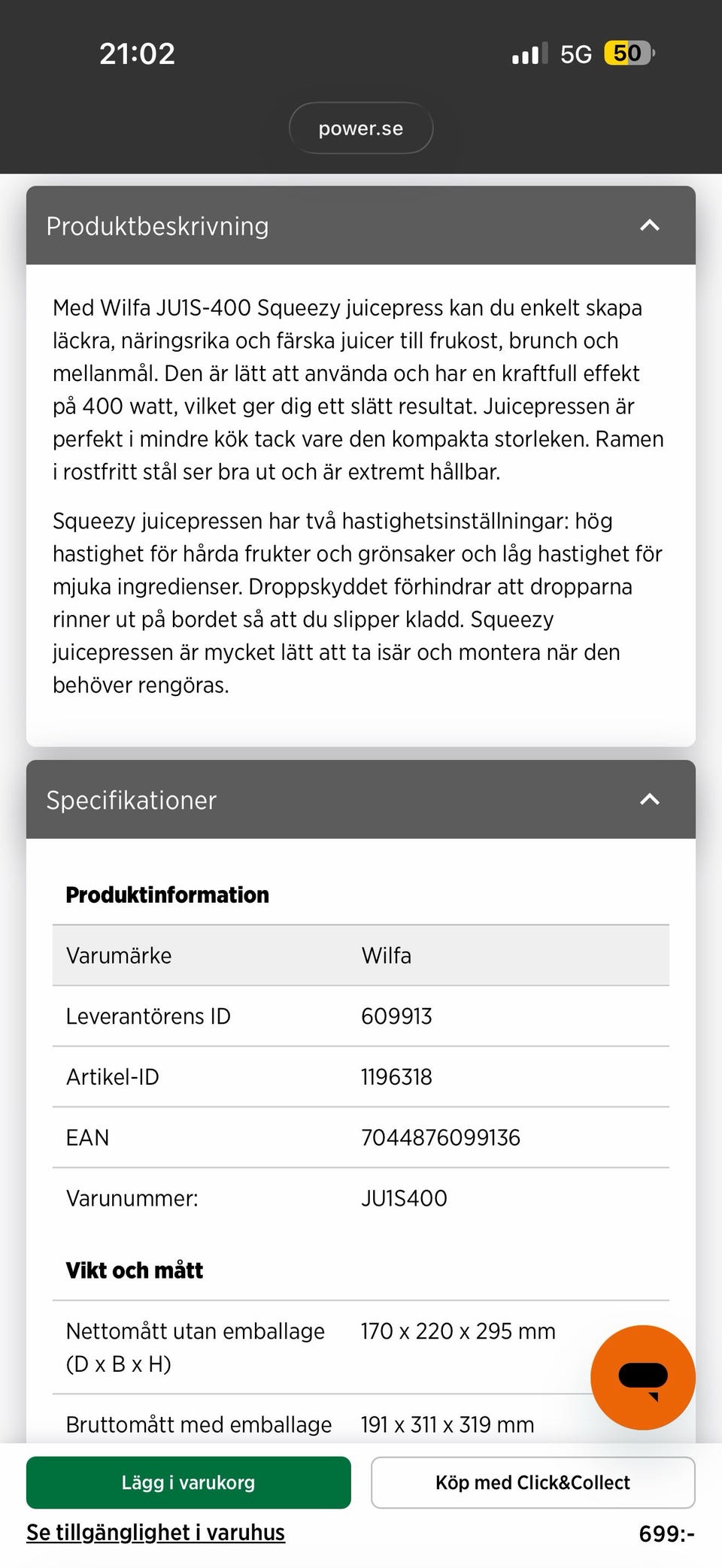Image resolution: width=722 pixels, height=1568 pixels.
Task: Tap the Varumärke value Wilfa
Action: pyautogui.click(x=386, y=955)
